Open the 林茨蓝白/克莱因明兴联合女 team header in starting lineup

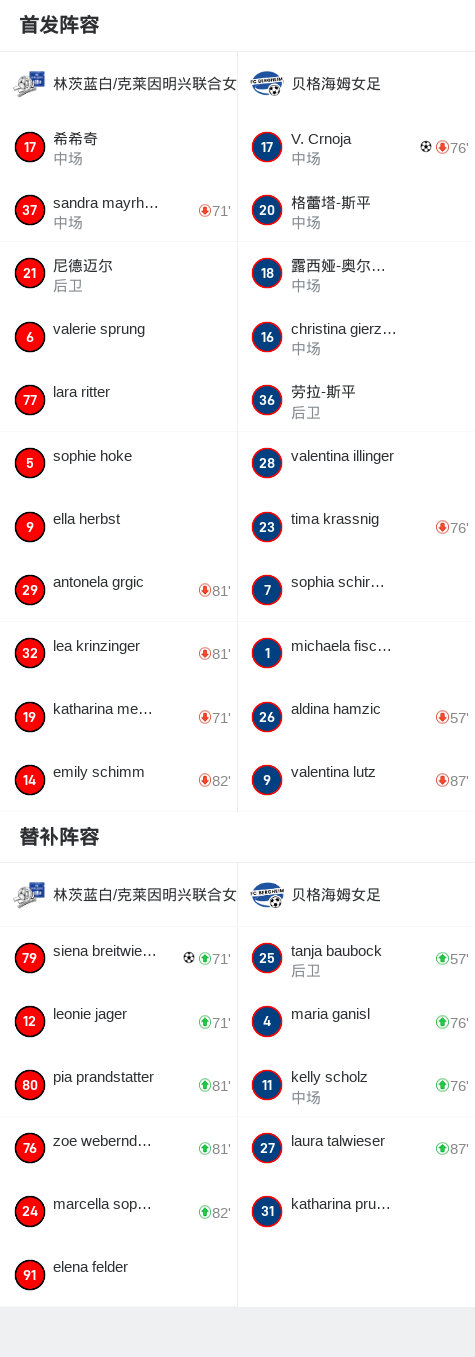118,84
